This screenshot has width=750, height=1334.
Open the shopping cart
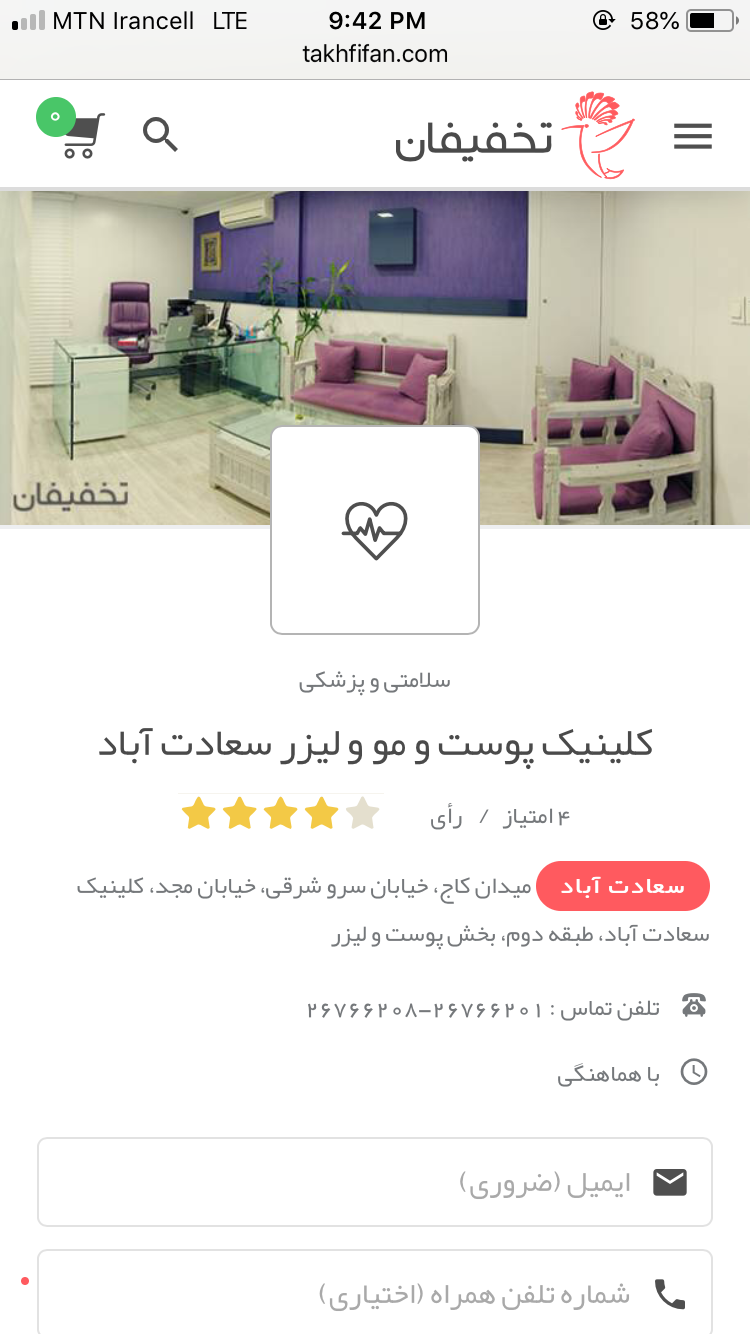80,136
